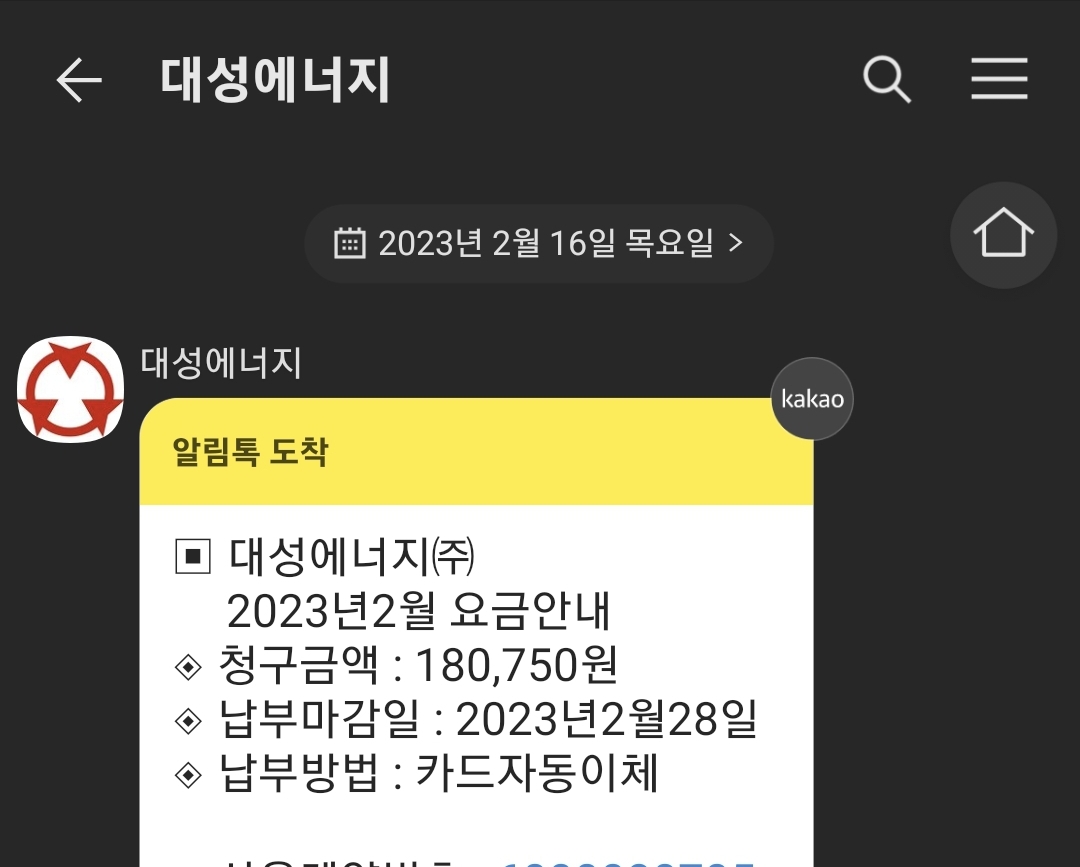
Task: View the 대성에너지 profile picture
Action: click(x=71, y=389)
